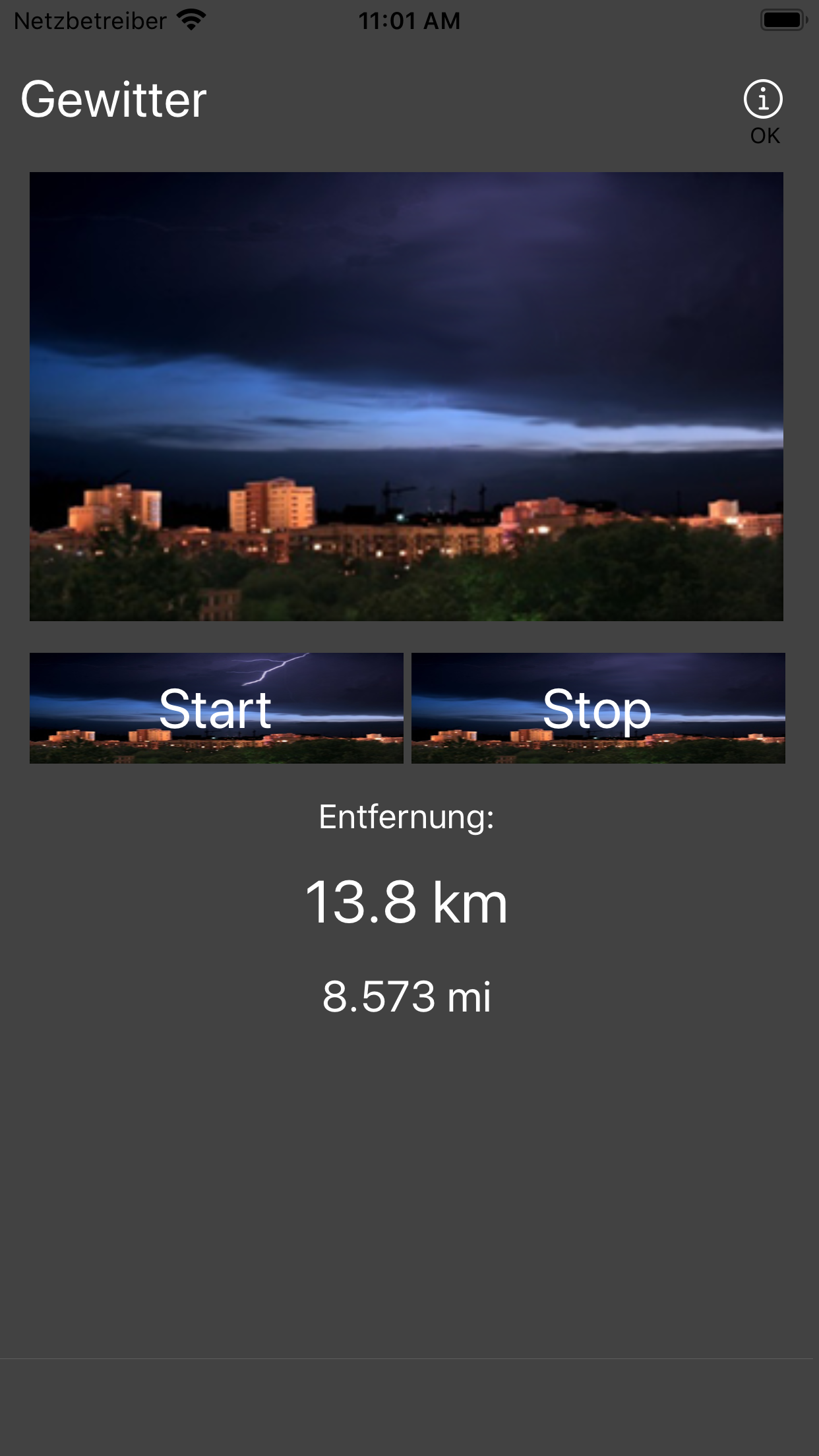Confirm with OK under the info icon
The image size is (819, 1456).
pos(765,136)
